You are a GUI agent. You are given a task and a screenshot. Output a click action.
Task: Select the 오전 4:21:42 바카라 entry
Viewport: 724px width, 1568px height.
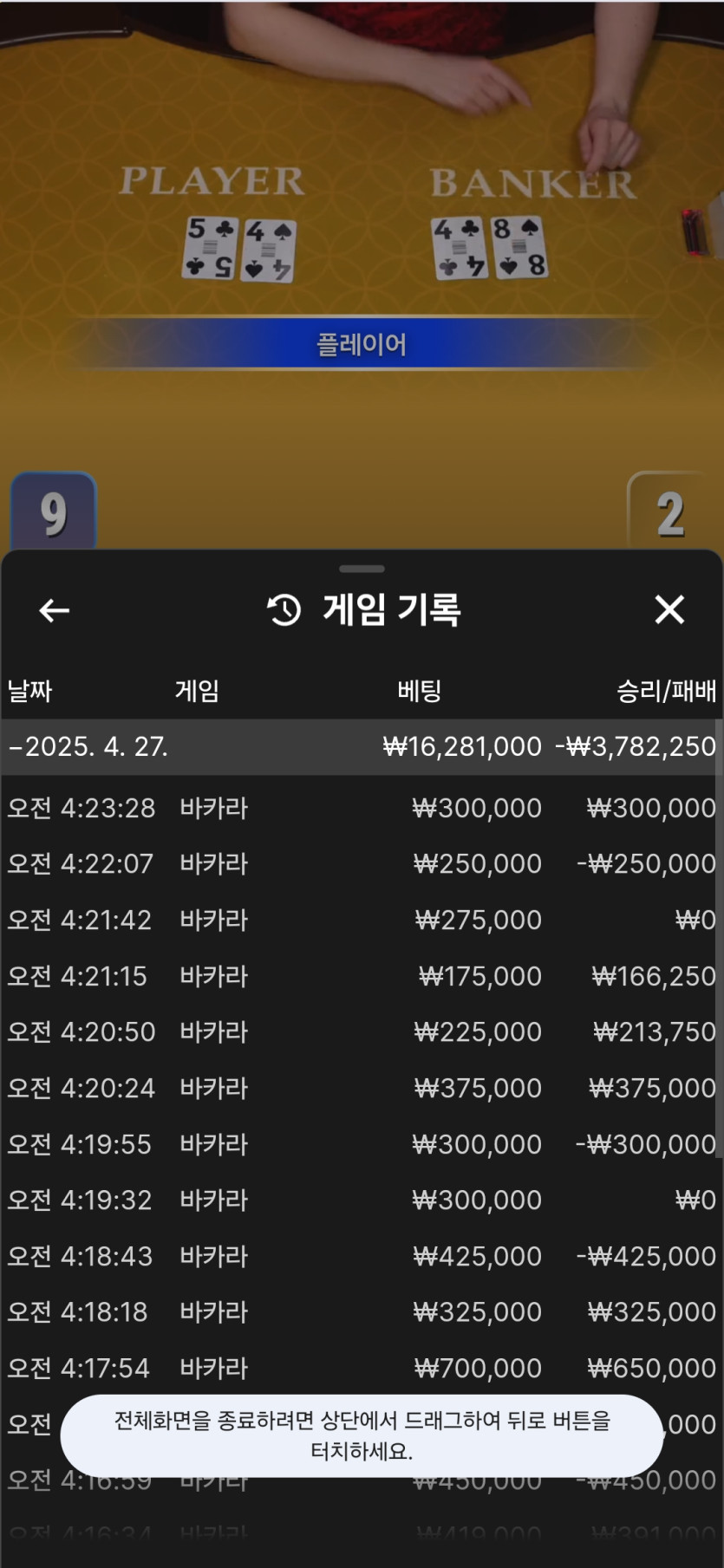[x=361, y=920]
